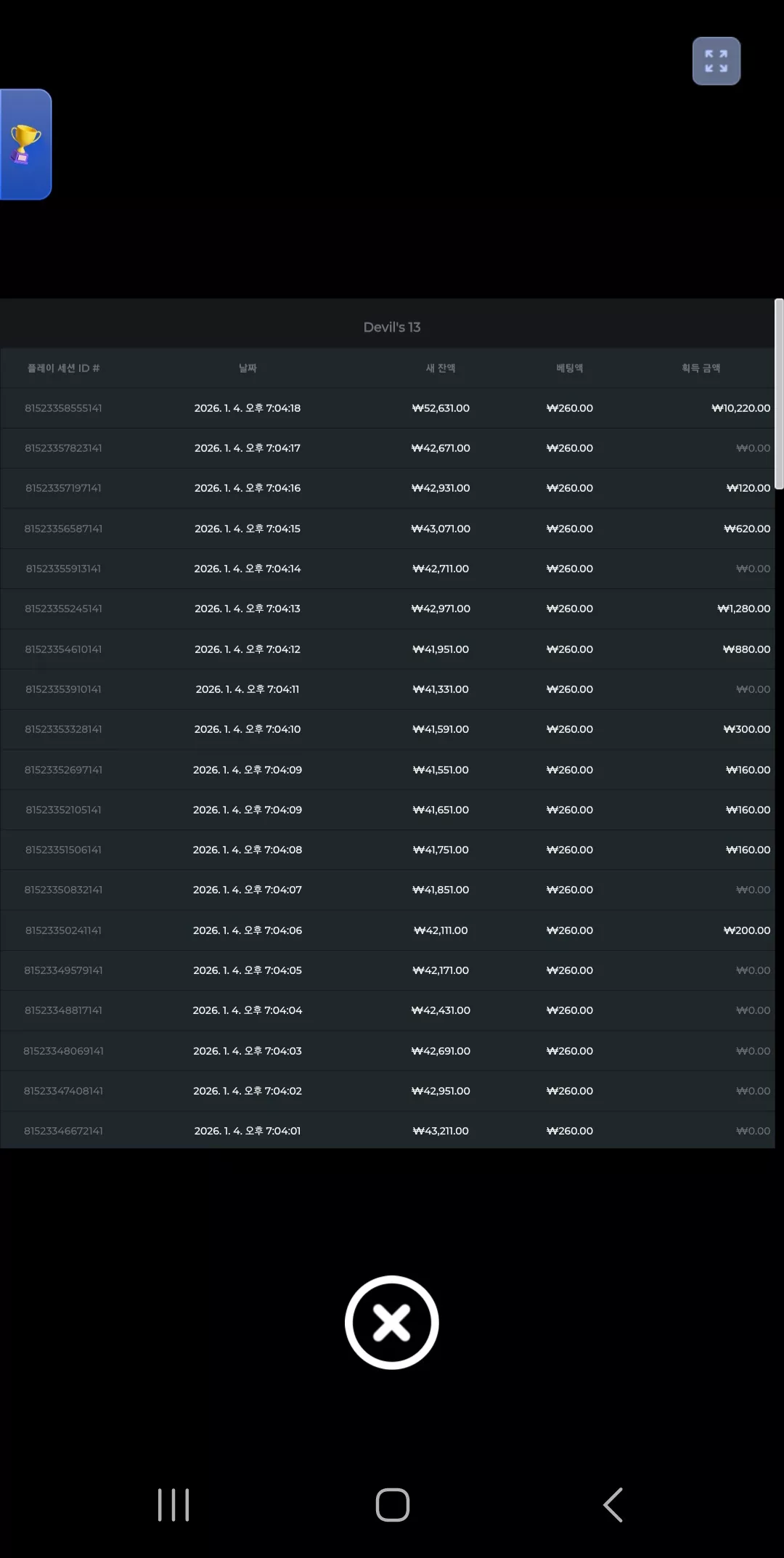Tap the fullscreen expand icon
784x1558 pixels.
[716, 61]
